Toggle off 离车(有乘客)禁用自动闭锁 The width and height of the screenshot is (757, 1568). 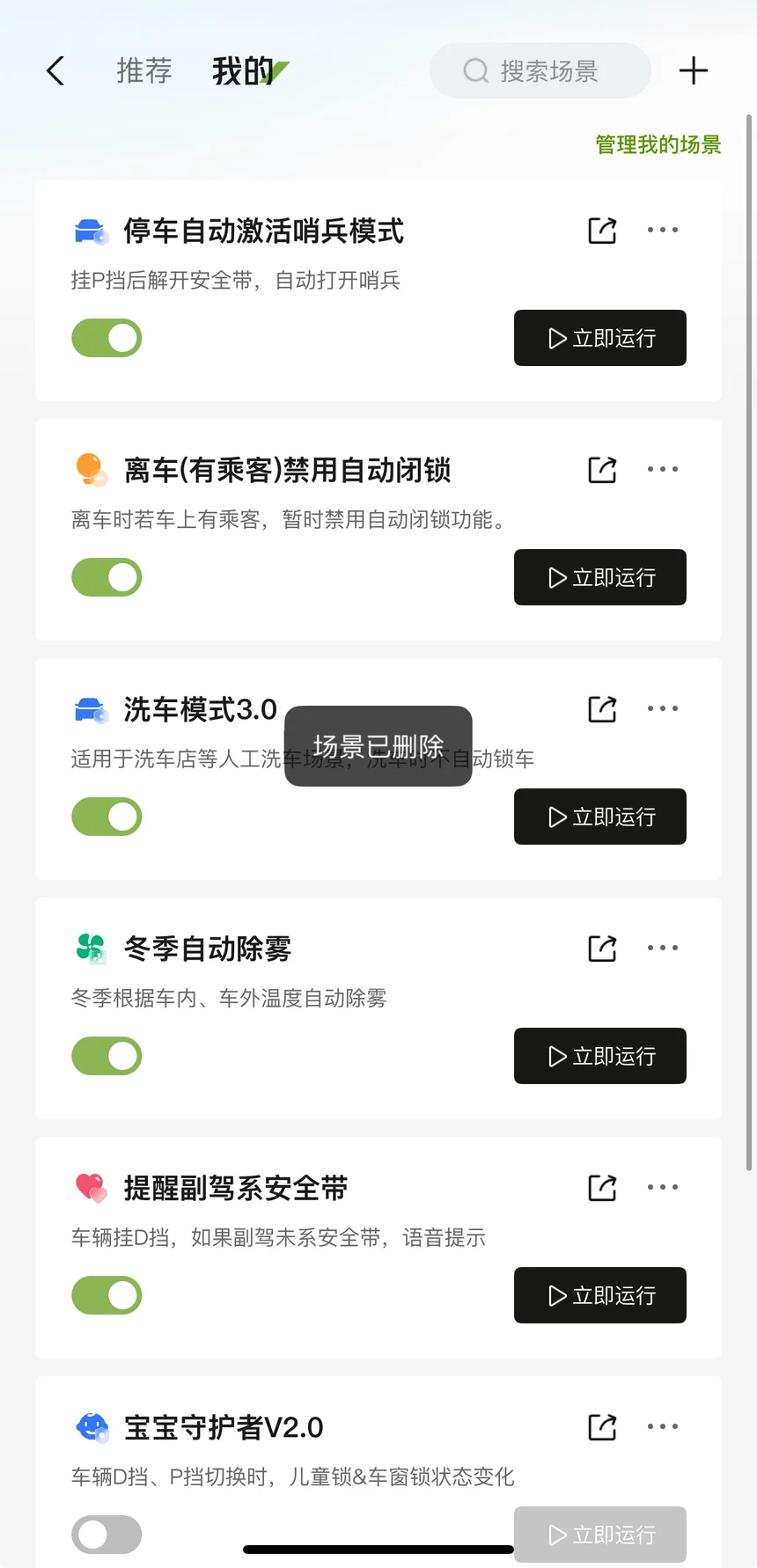107,577
